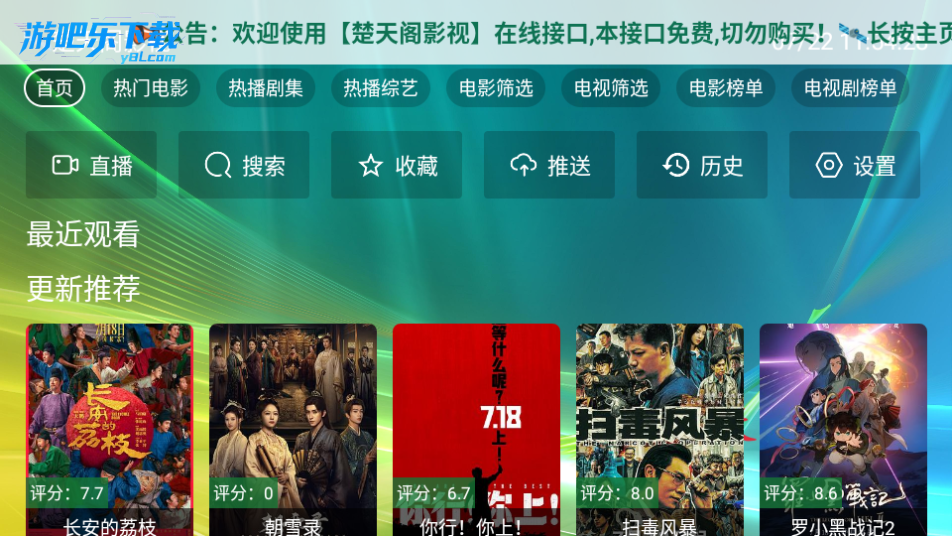The image size is (952, 536).
Task: Open the 热门电影 tab
Action: [x=150, y=88]
